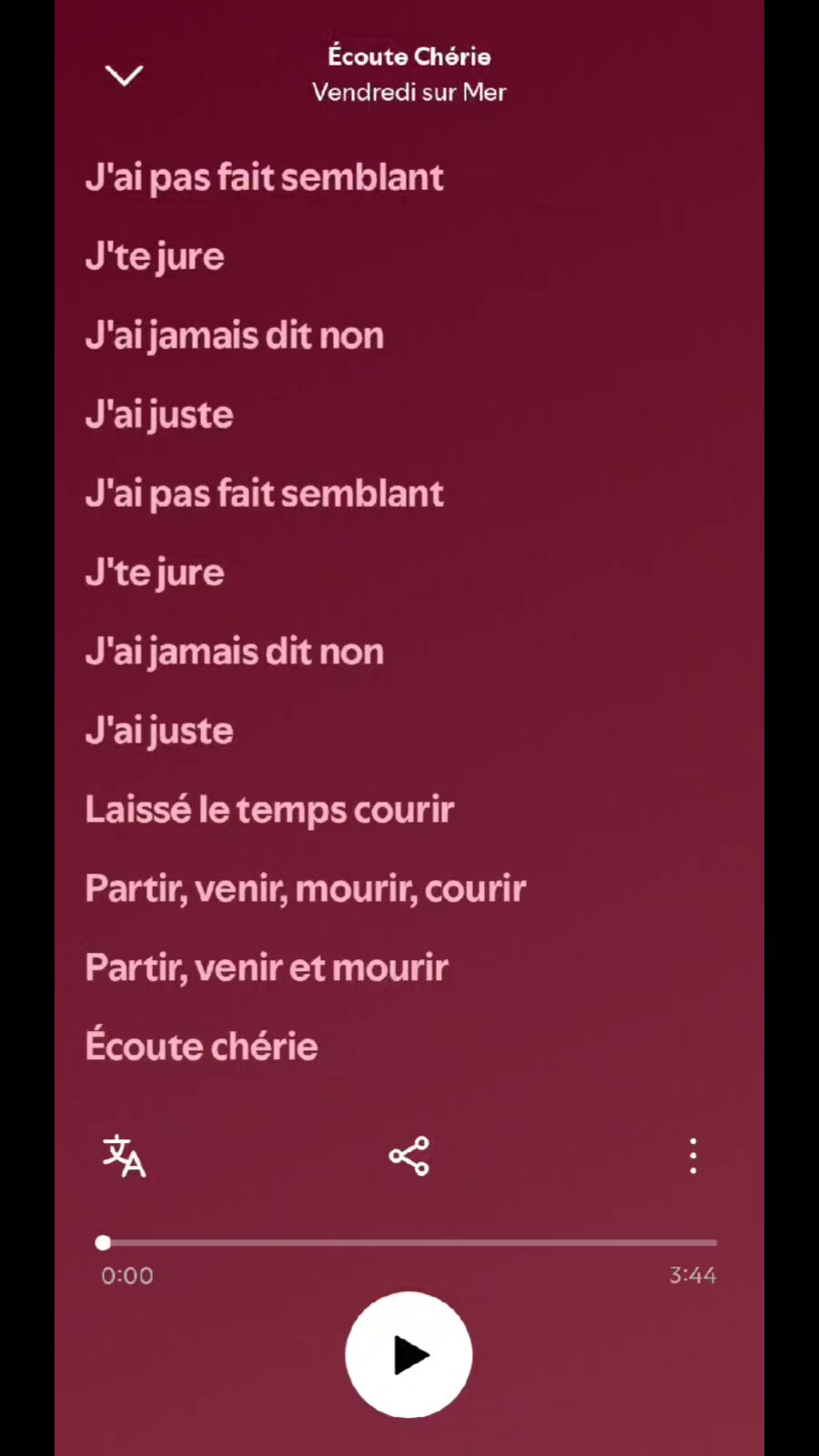Jump to lyric line "Partir, venir, mourir, courir"
This screenshot has width=819, height=1456.
point(305,889)
